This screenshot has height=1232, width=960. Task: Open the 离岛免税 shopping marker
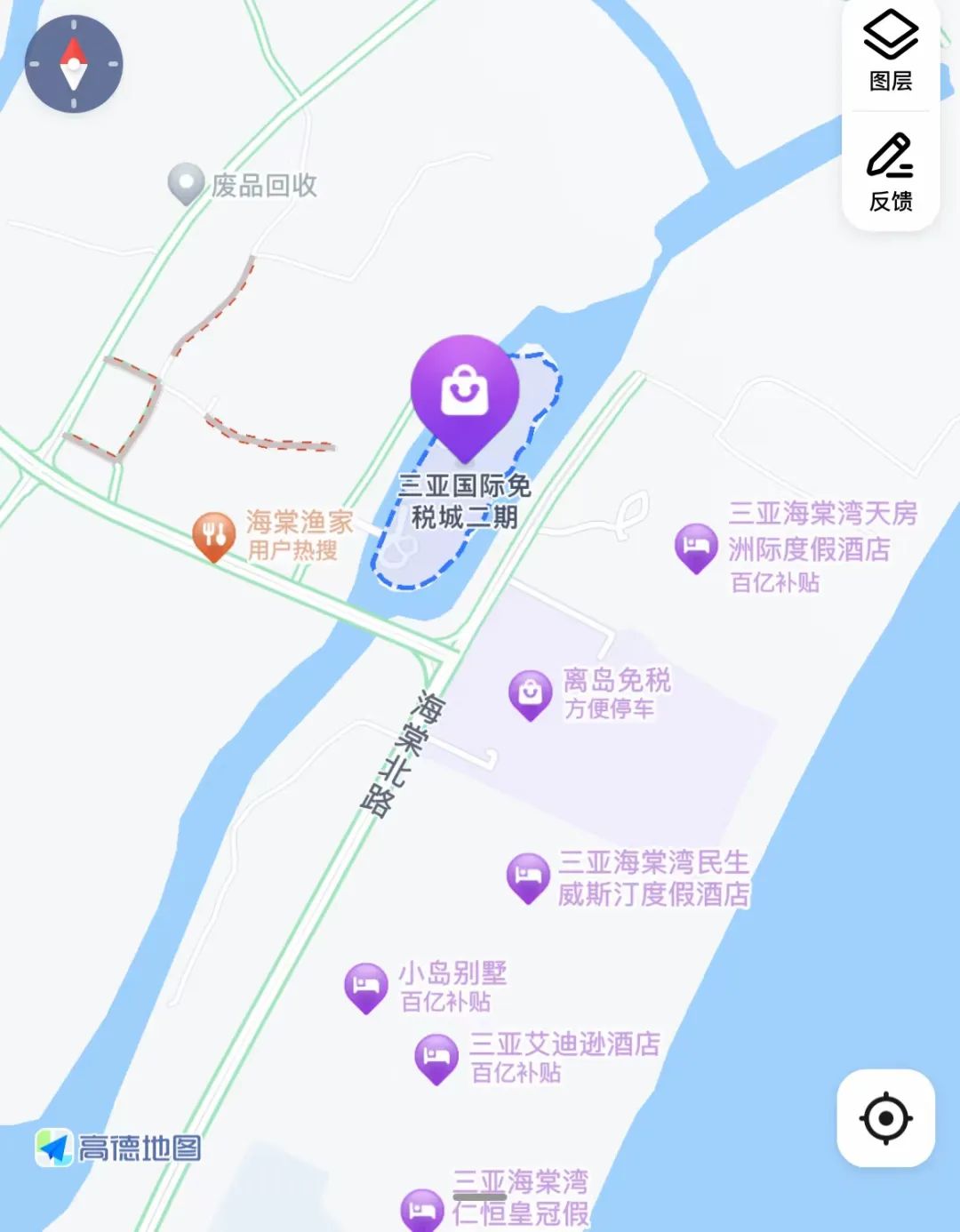click(x=531, y=693)
